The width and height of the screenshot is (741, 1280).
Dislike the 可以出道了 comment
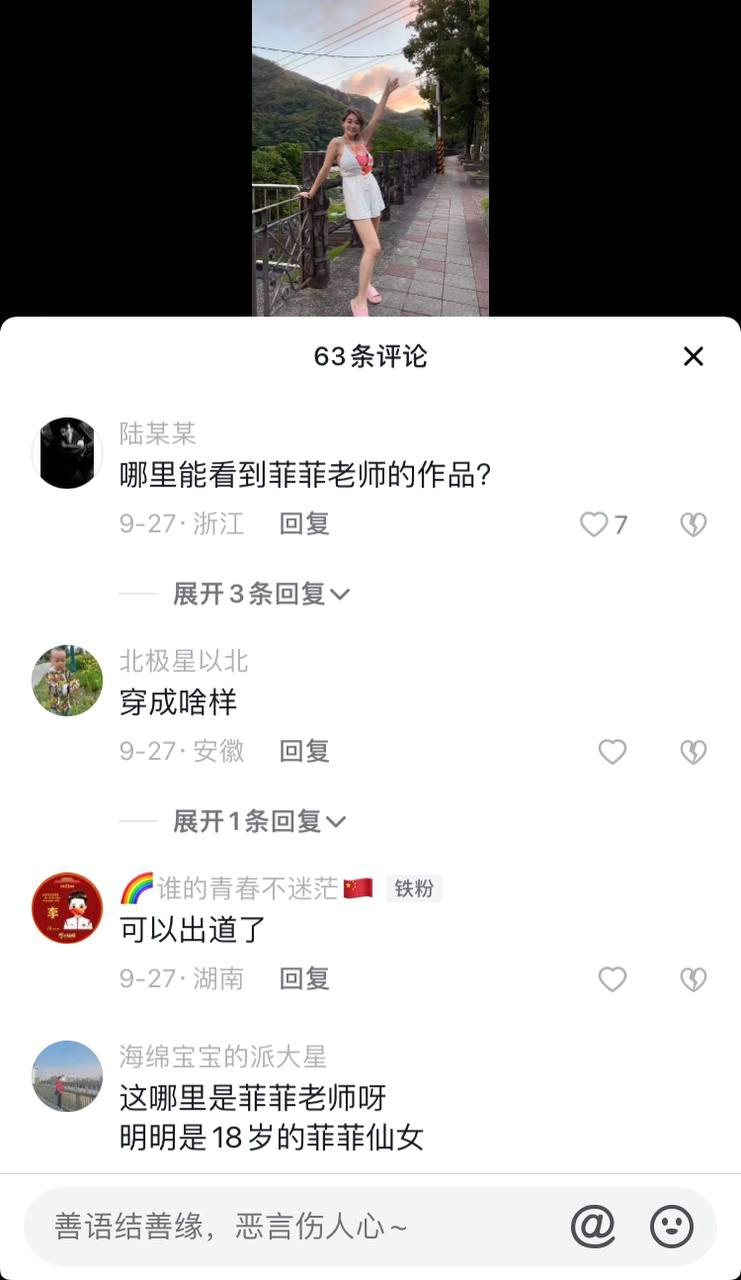(693, 979)
